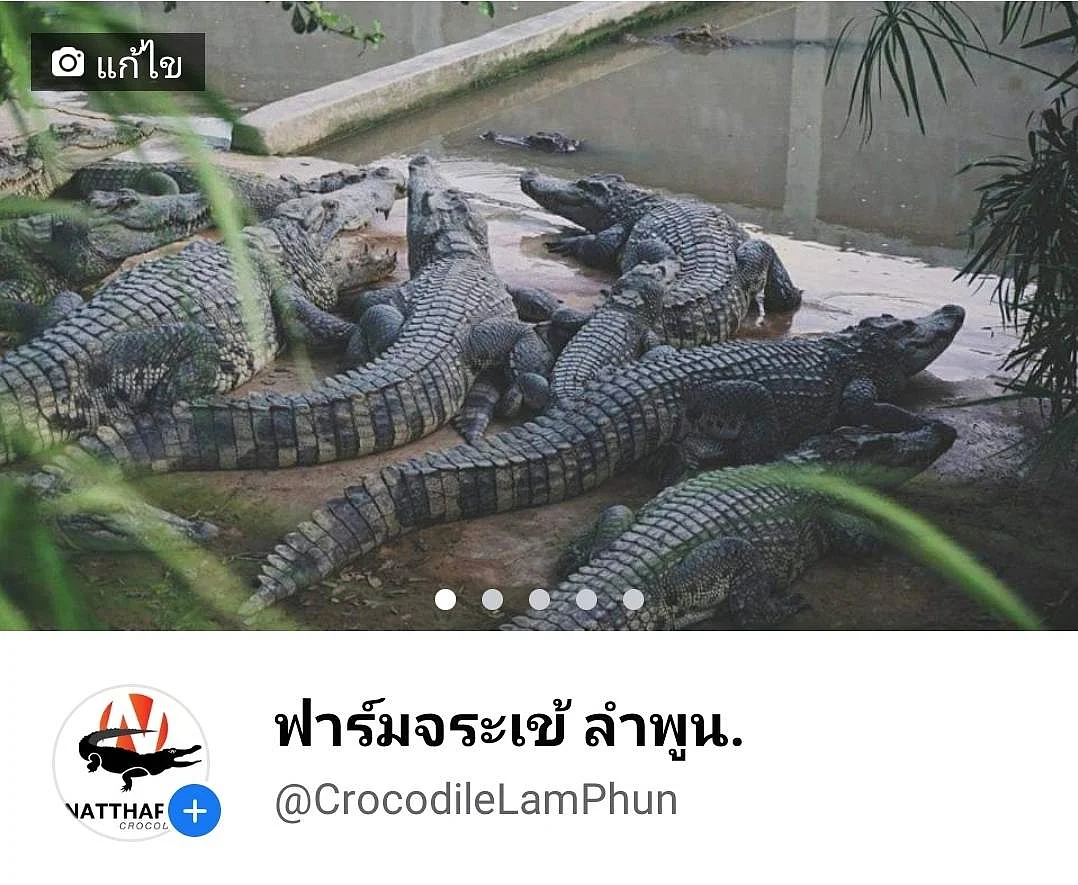Add to the page profile picture with plus icon
Image resolution: width=1078 pixels, height=885 pixels.
pos(194,811)
